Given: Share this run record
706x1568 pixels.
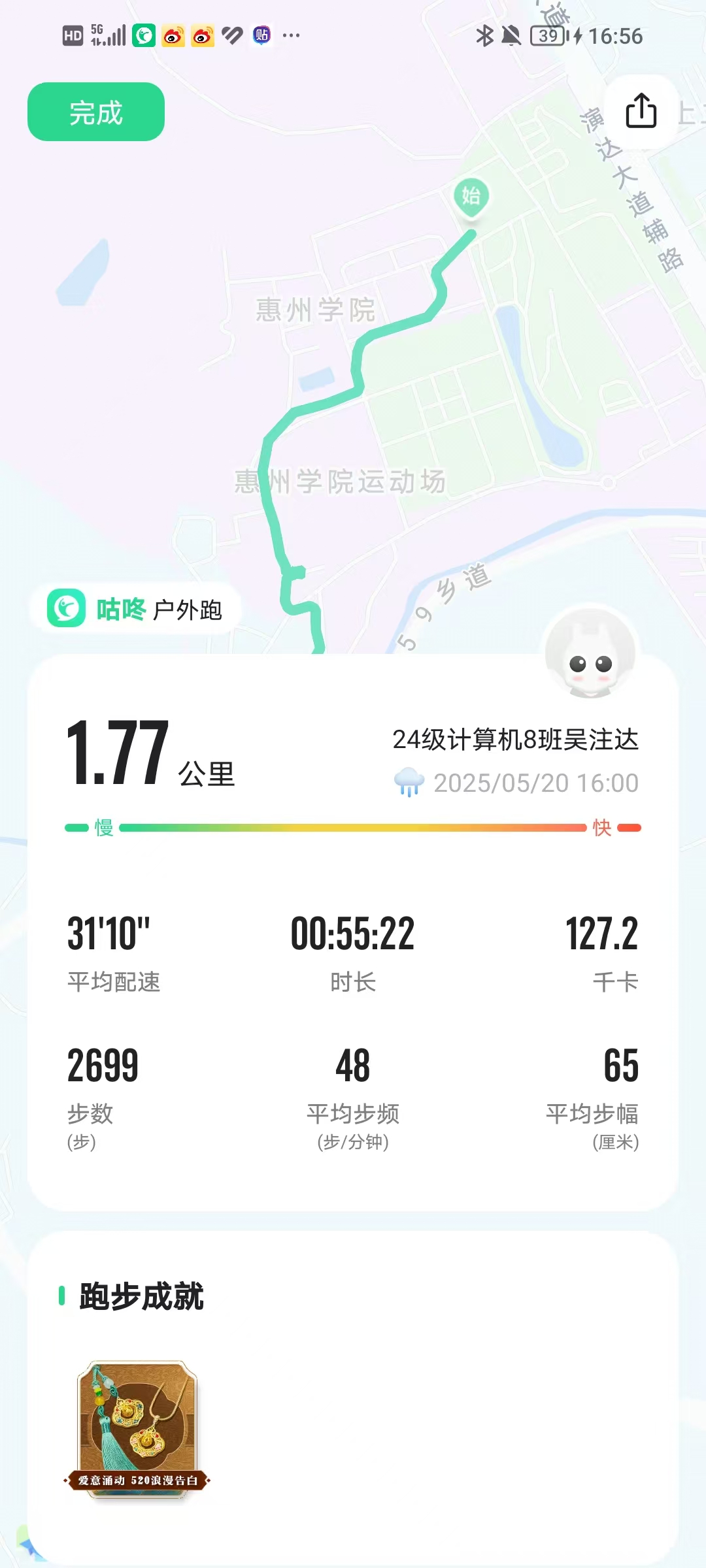Looking at the screenshot, I should [x=641, y=110].
